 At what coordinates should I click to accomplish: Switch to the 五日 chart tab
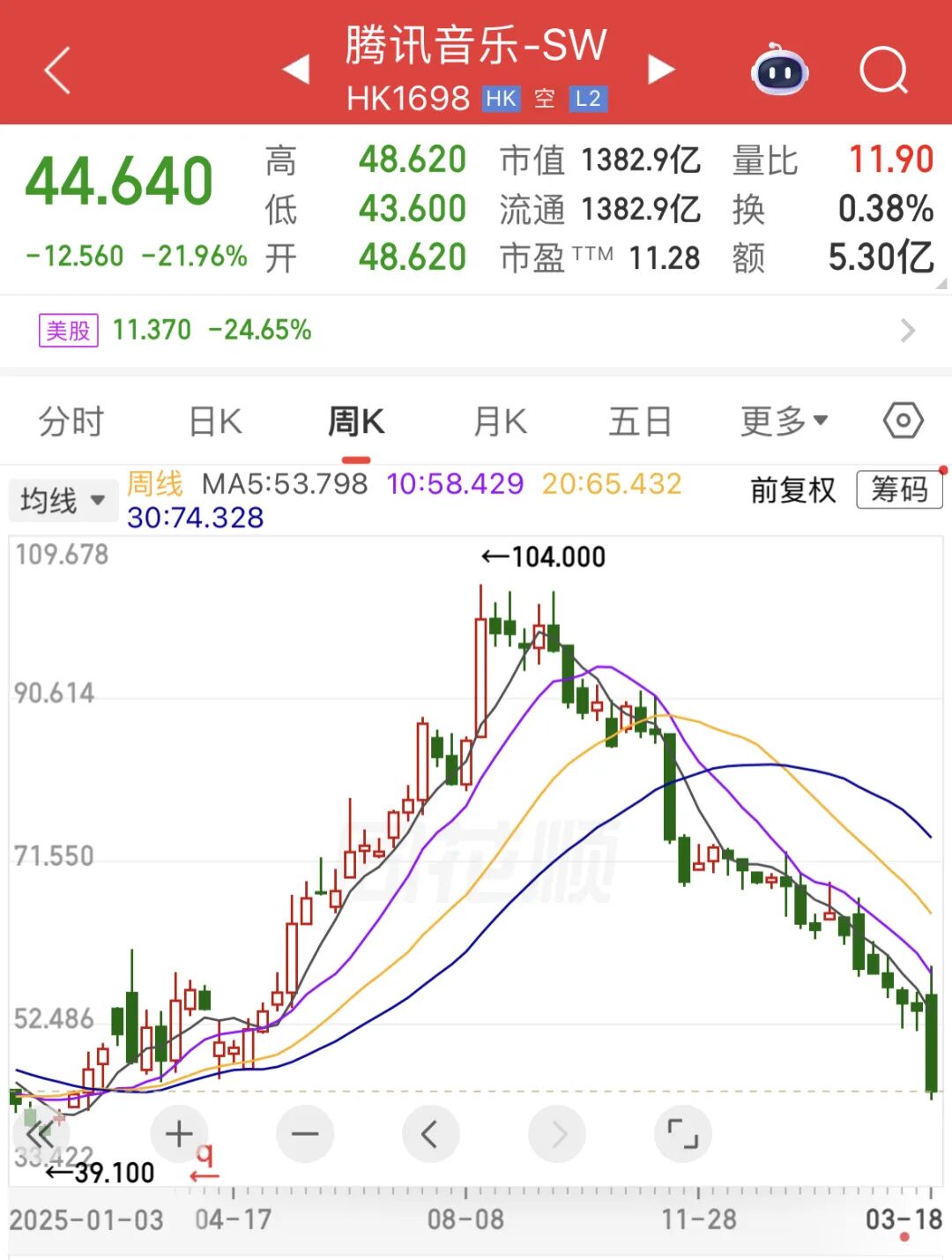point(641,421)
